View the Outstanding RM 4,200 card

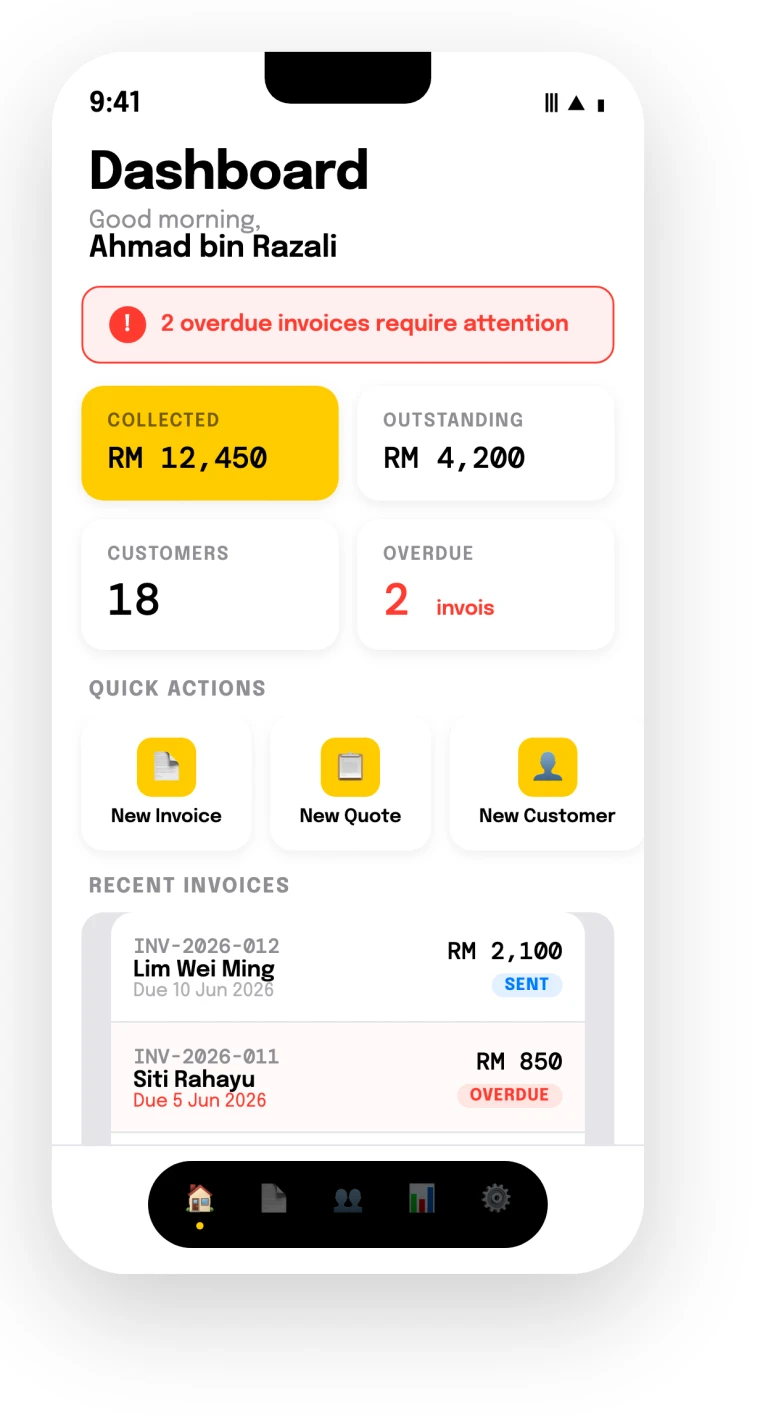[x=485, y=443]
